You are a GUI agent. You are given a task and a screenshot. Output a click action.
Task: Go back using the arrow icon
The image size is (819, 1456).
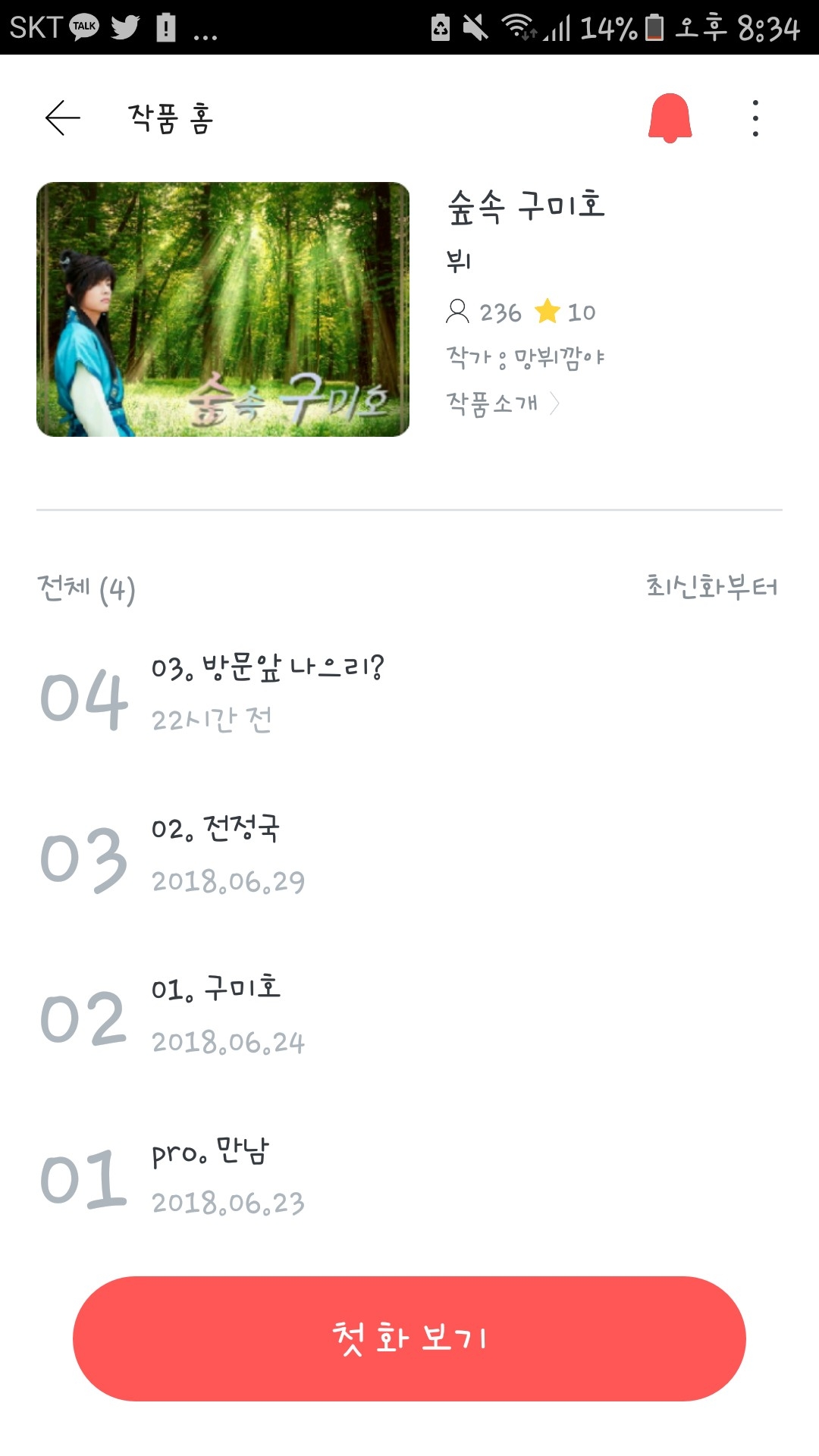(63, 118)
